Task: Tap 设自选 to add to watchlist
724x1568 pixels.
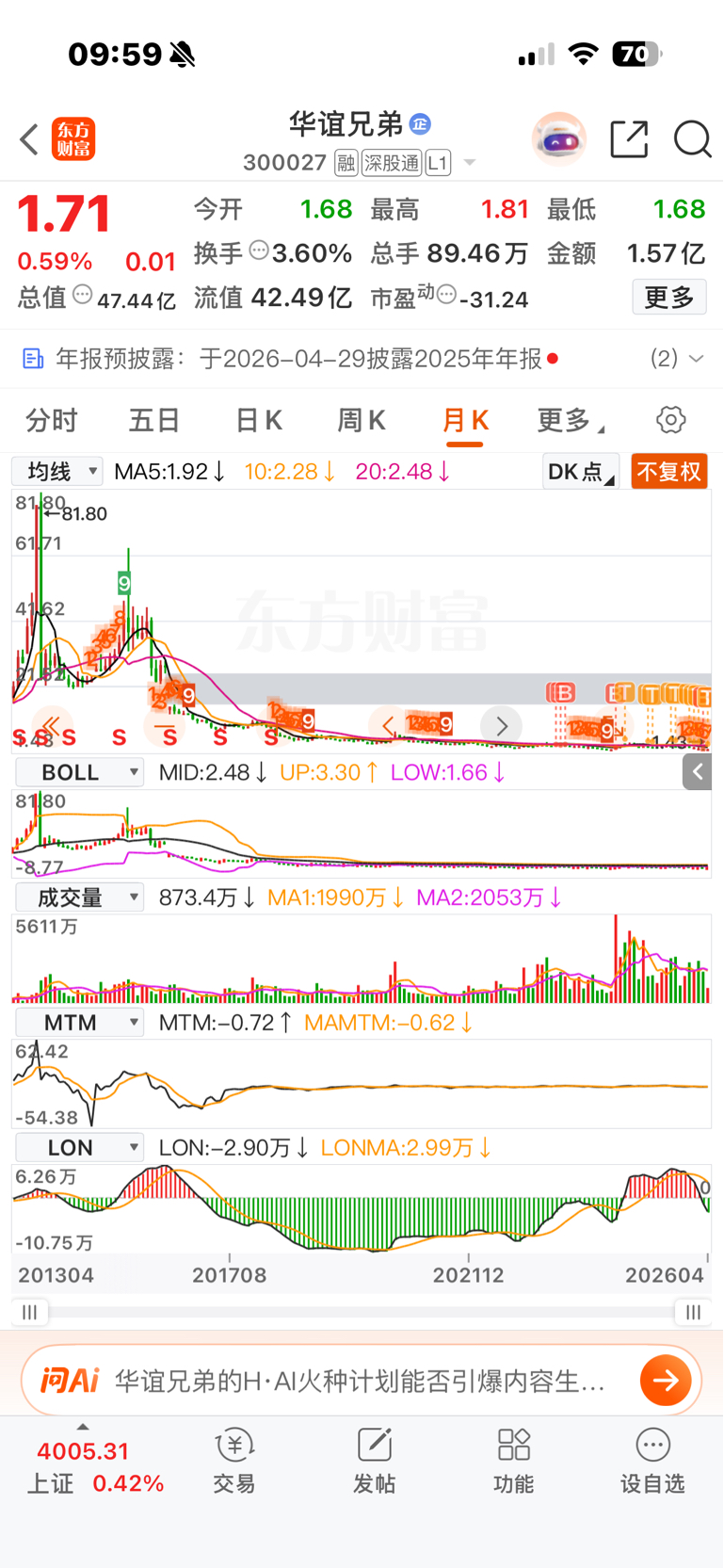Action: 652,1462
